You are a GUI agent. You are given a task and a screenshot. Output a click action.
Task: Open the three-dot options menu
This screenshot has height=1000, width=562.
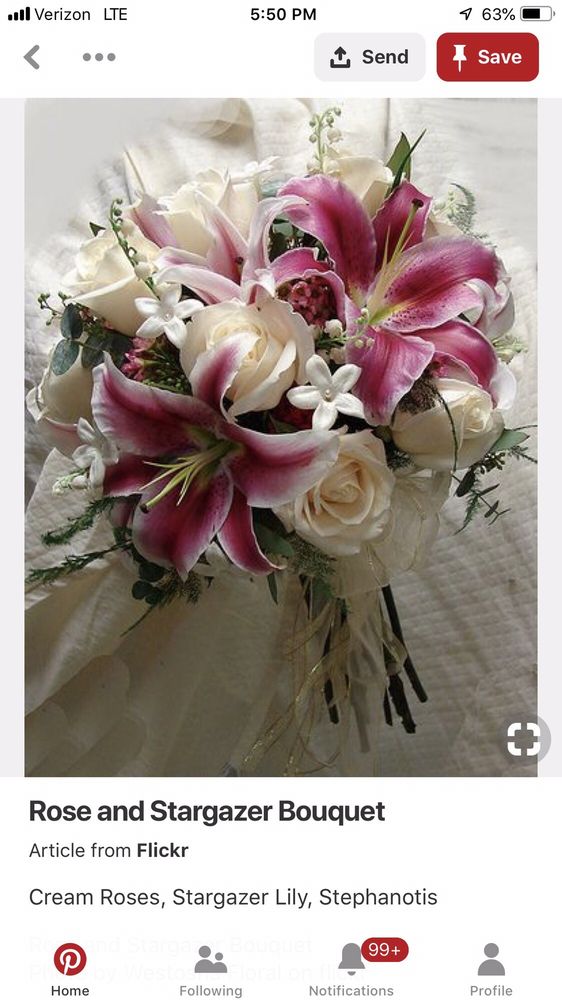pos(99,57)
